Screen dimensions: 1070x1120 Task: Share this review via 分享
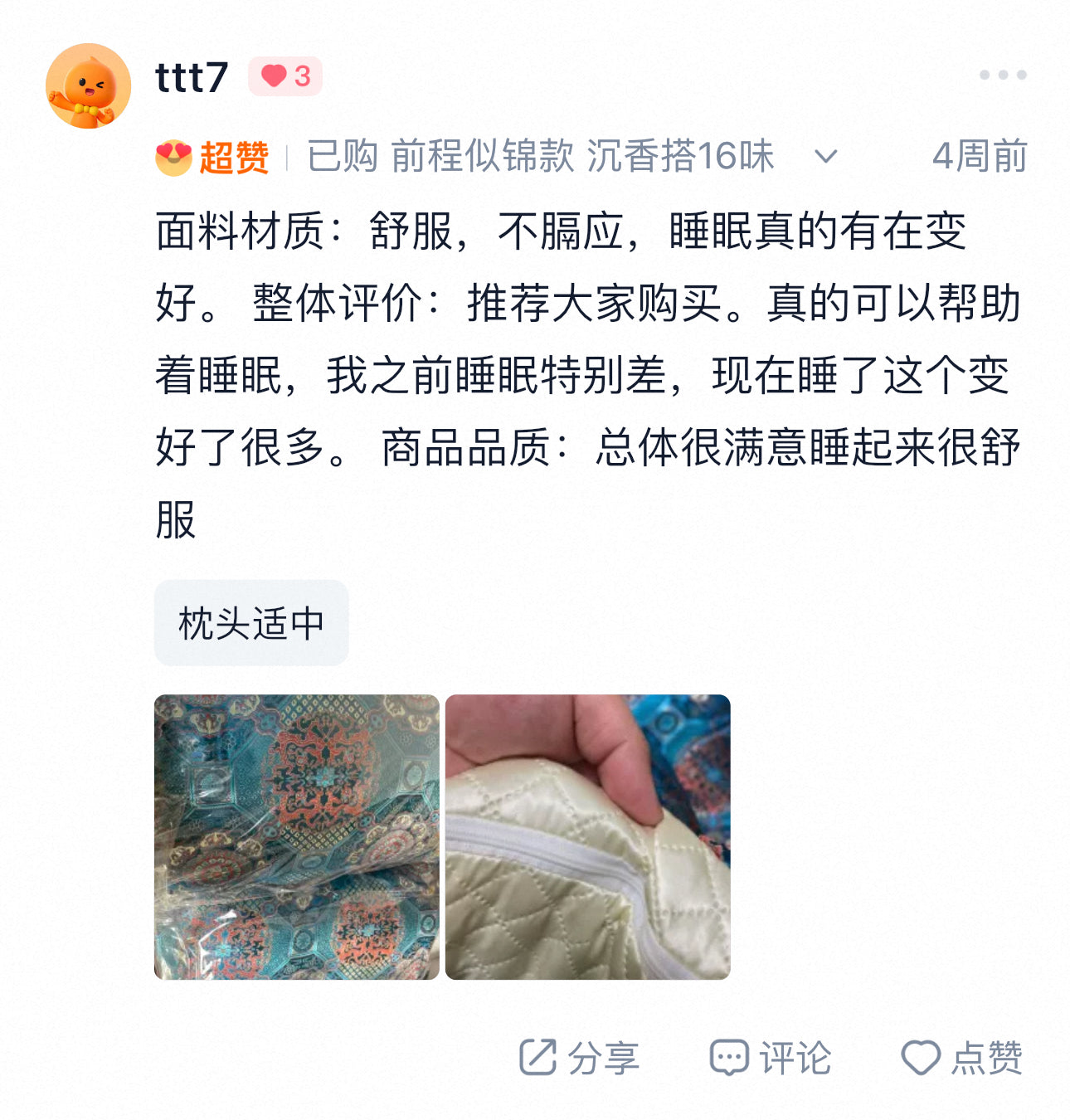[x=579, y=1058]
